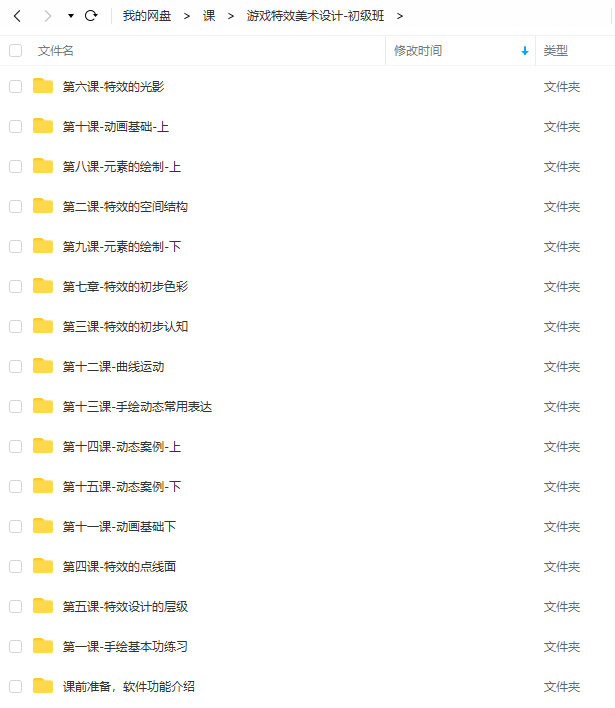Sort files by 类型 column
Screen dimensions: 615x708
[556, 50]
